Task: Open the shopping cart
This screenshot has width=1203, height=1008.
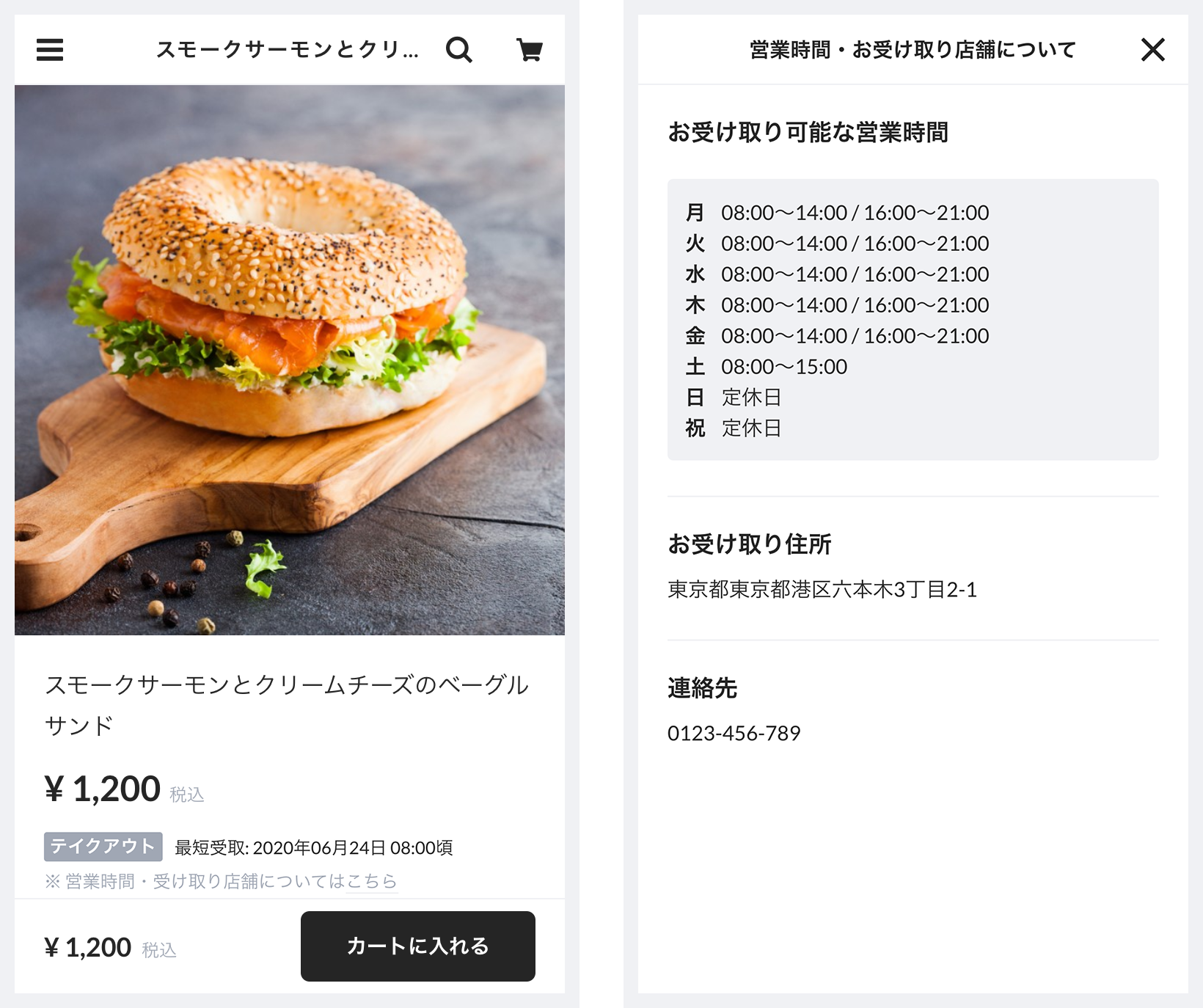Action: [530, 50]
